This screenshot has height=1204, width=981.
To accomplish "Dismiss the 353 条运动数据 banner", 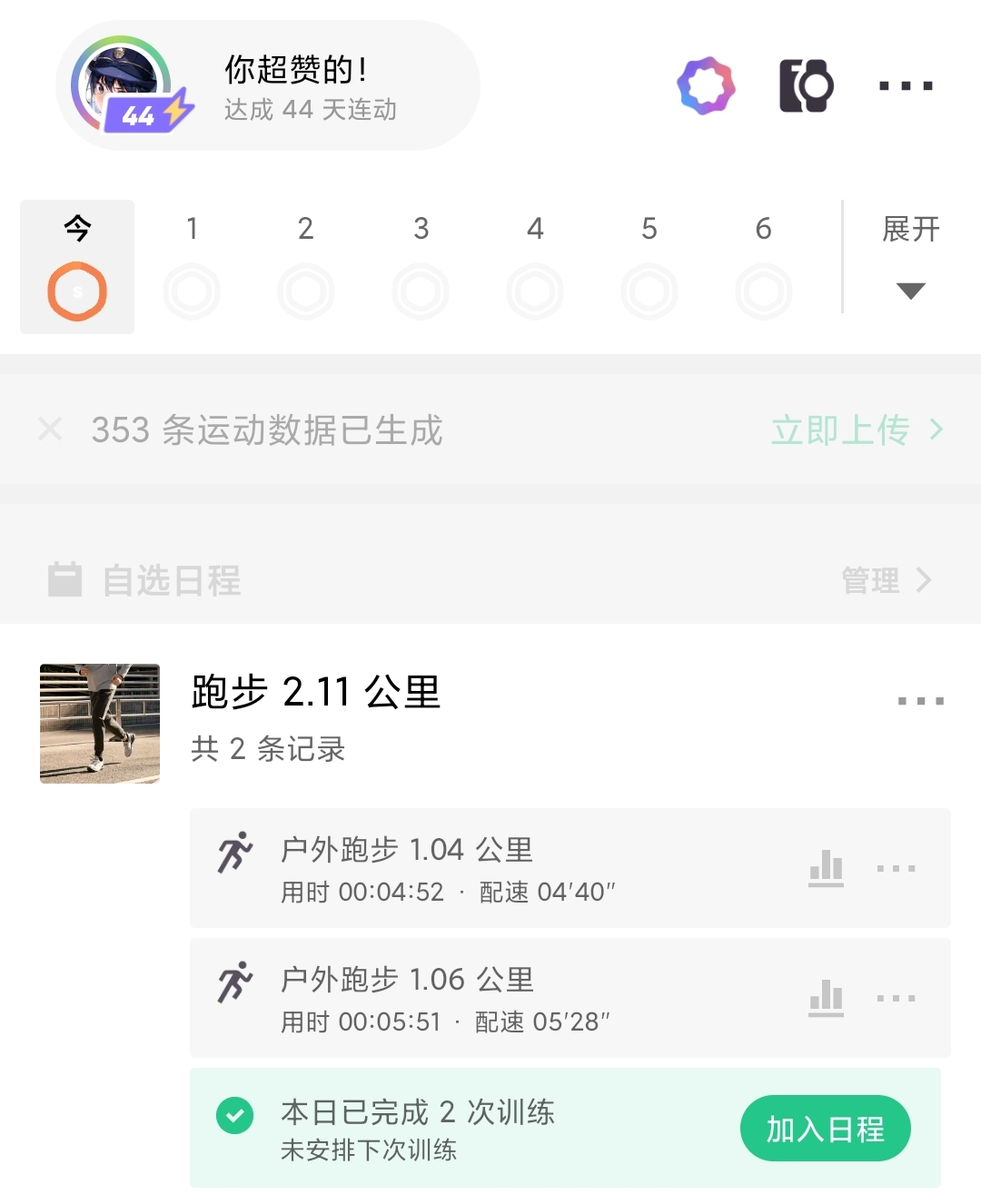I will click(51, 429).
